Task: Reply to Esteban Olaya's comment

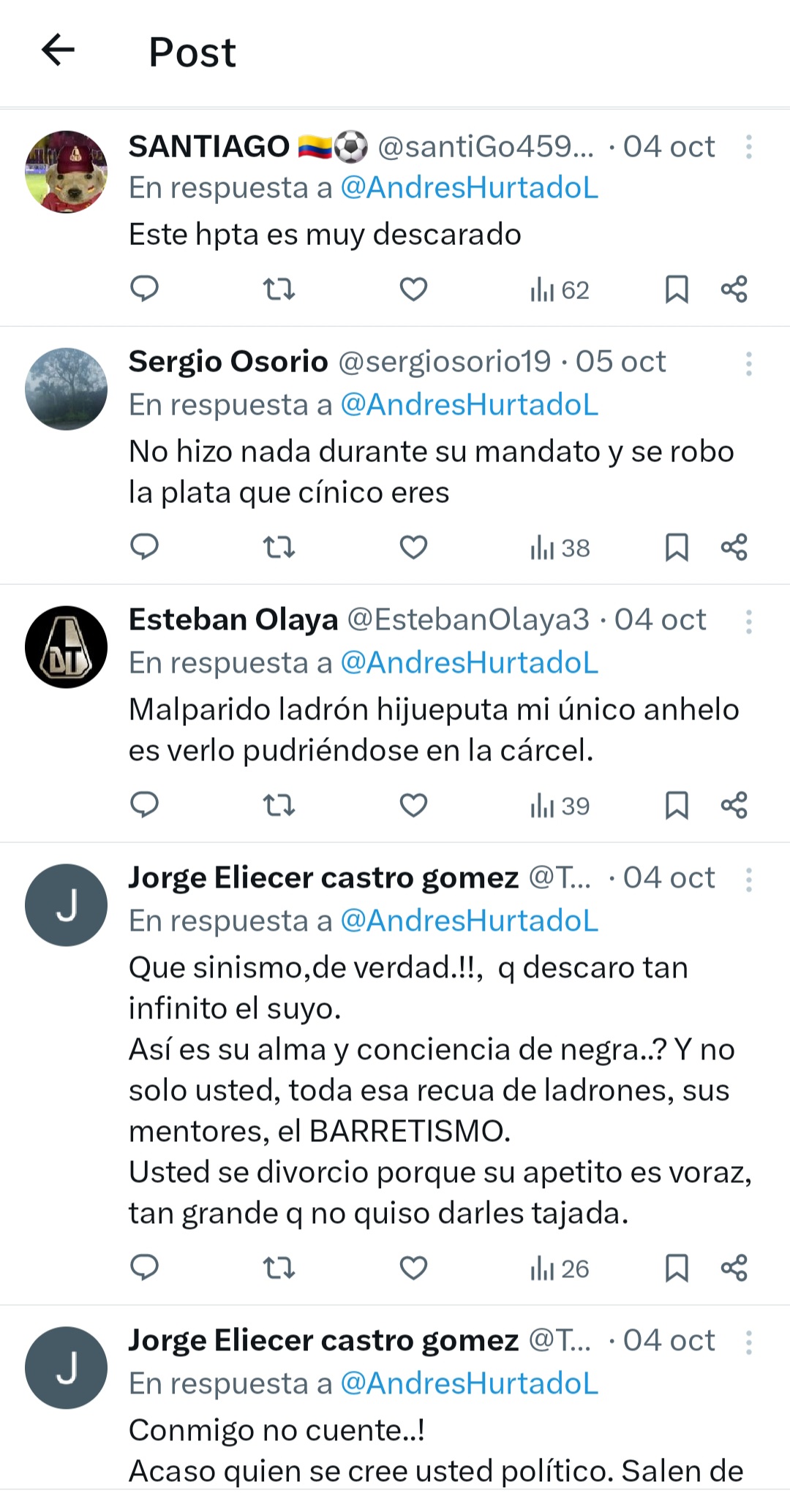Action: tap(144, 806)
